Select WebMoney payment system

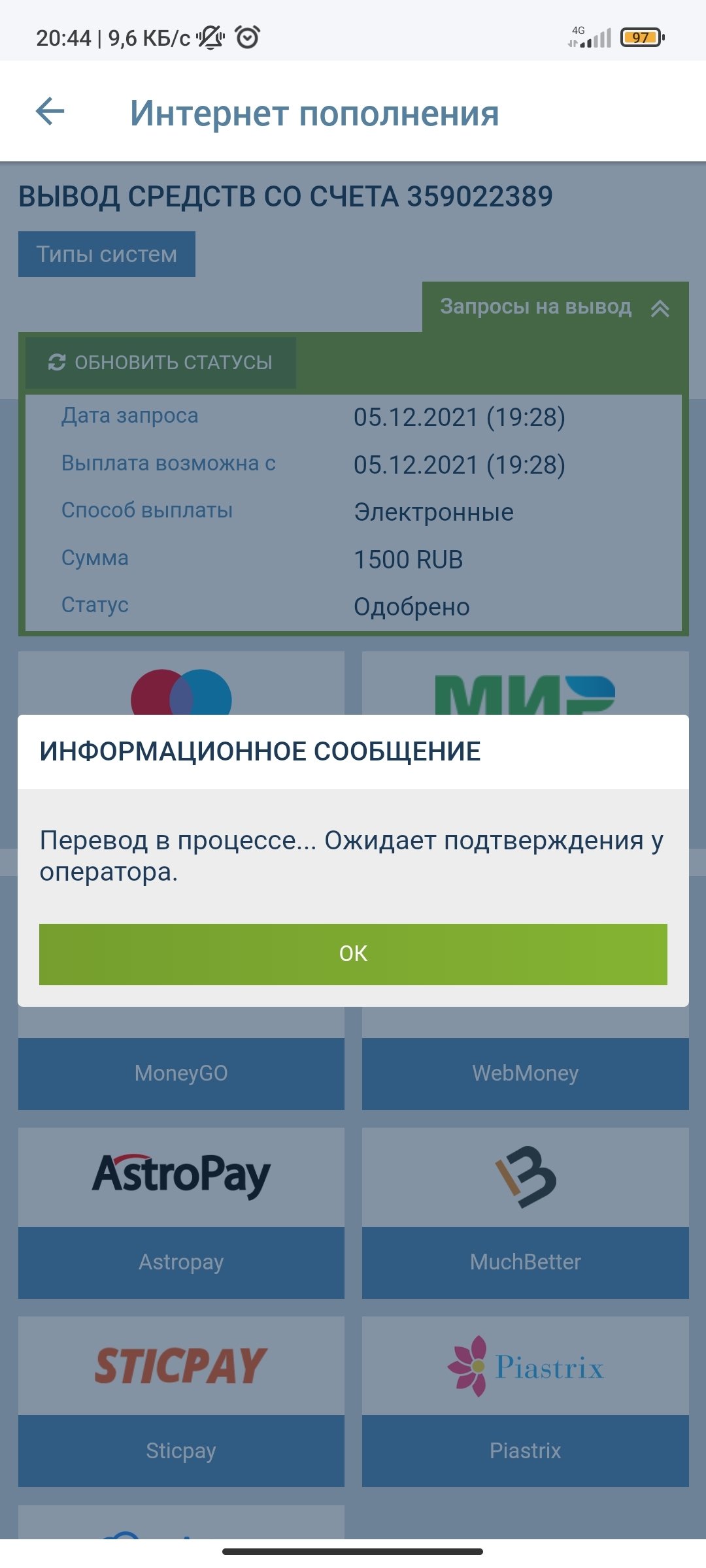coord(525,1073)
